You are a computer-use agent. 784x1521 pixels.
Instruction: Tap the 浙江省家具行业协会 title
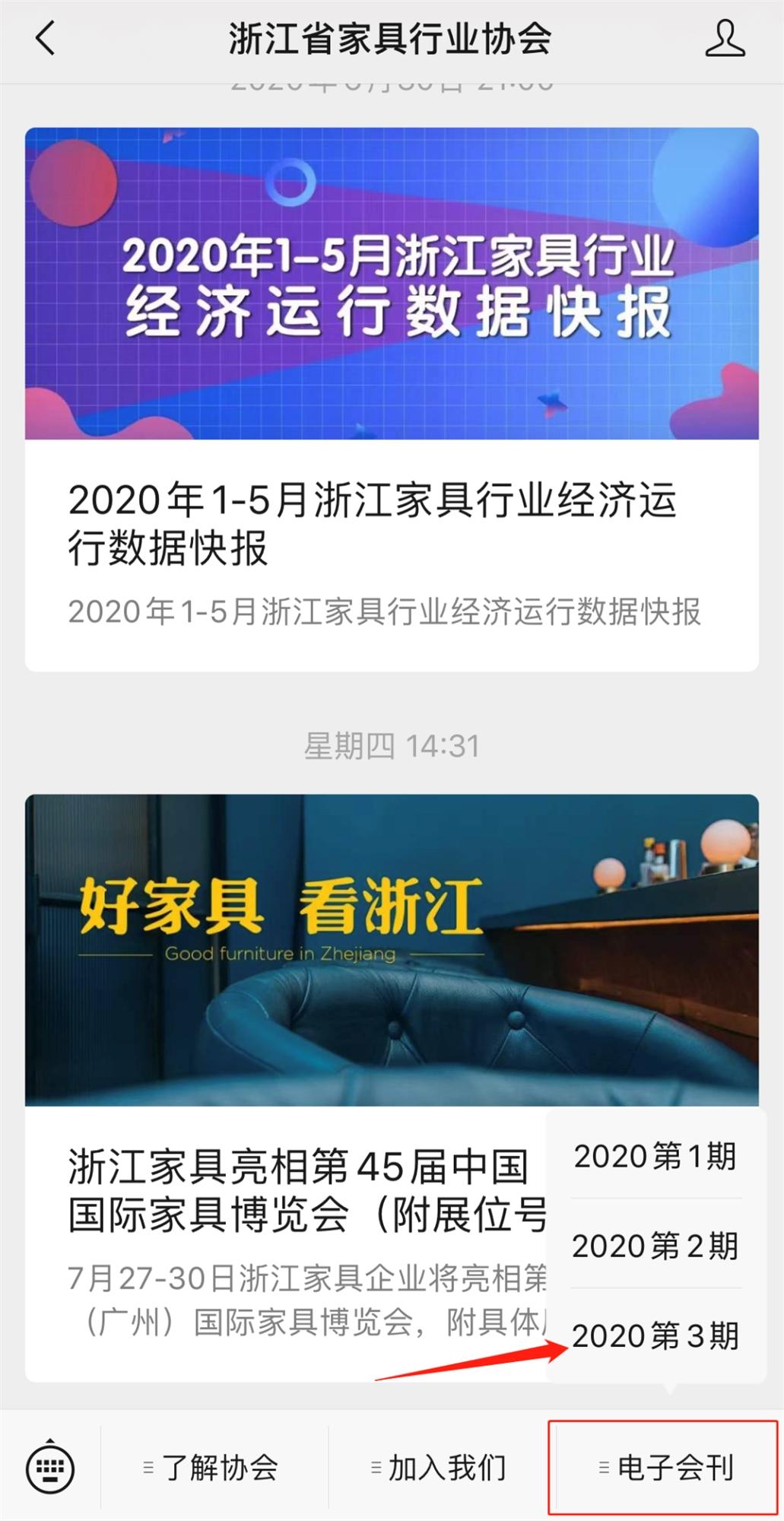[x=392, y=40]
